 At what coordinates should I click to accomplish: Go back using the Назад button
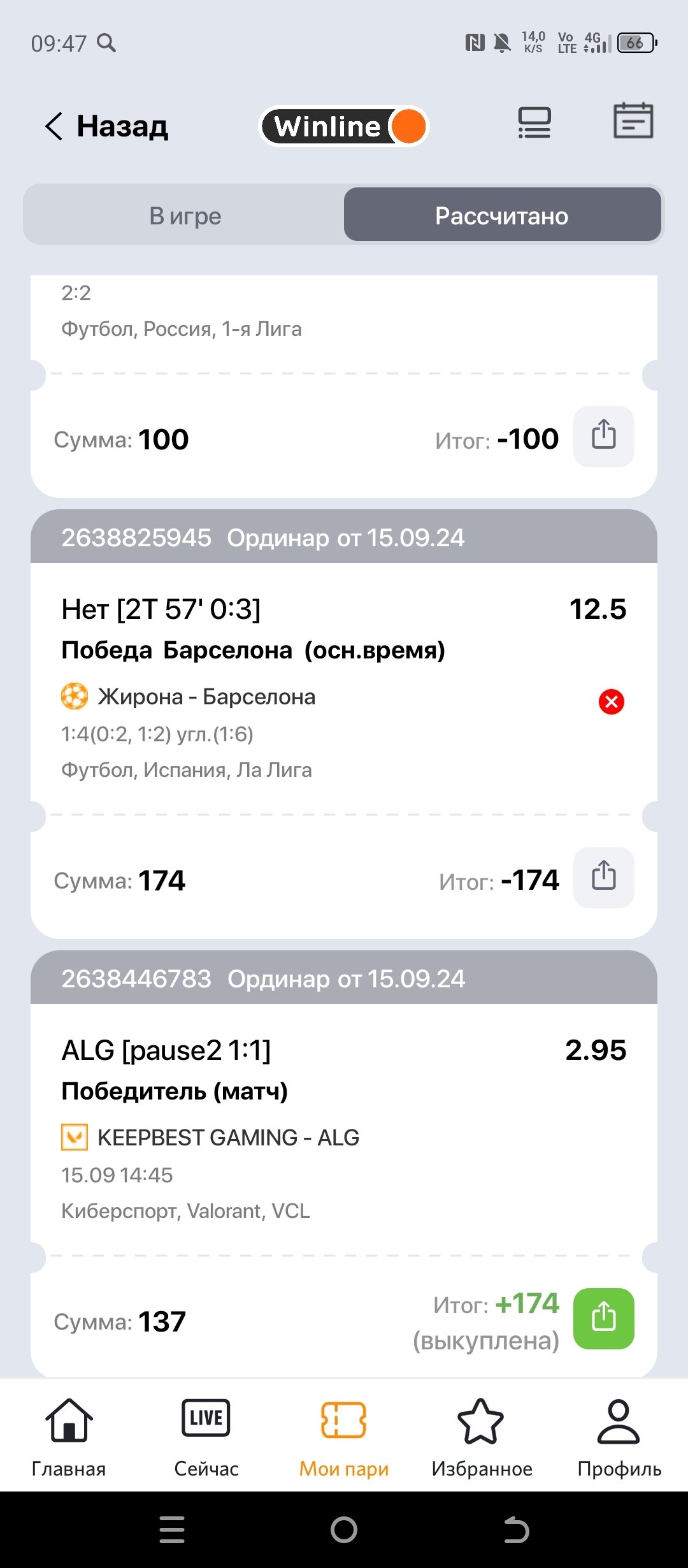[107, 126]
